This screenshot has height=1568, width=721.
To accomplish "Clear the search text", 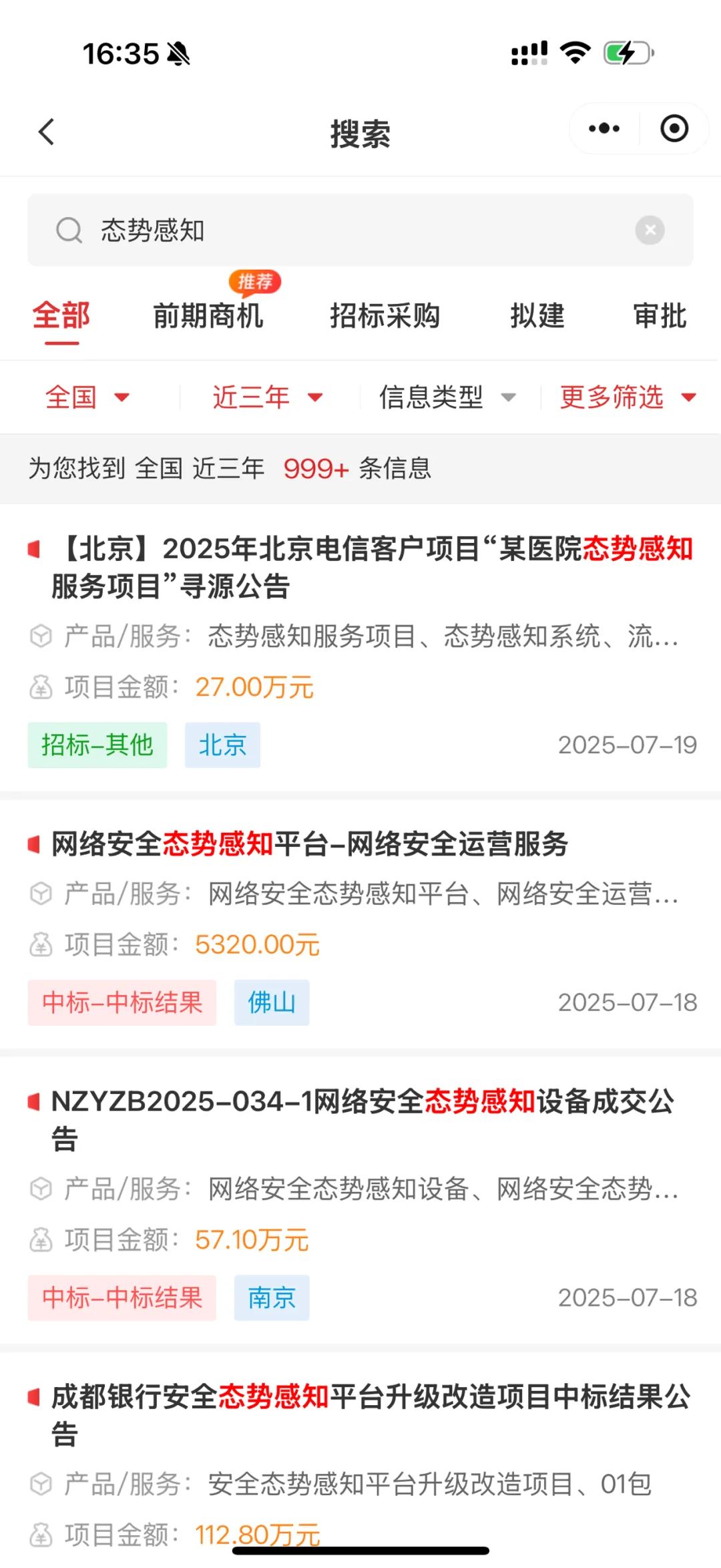I will [x=650, y=230].
